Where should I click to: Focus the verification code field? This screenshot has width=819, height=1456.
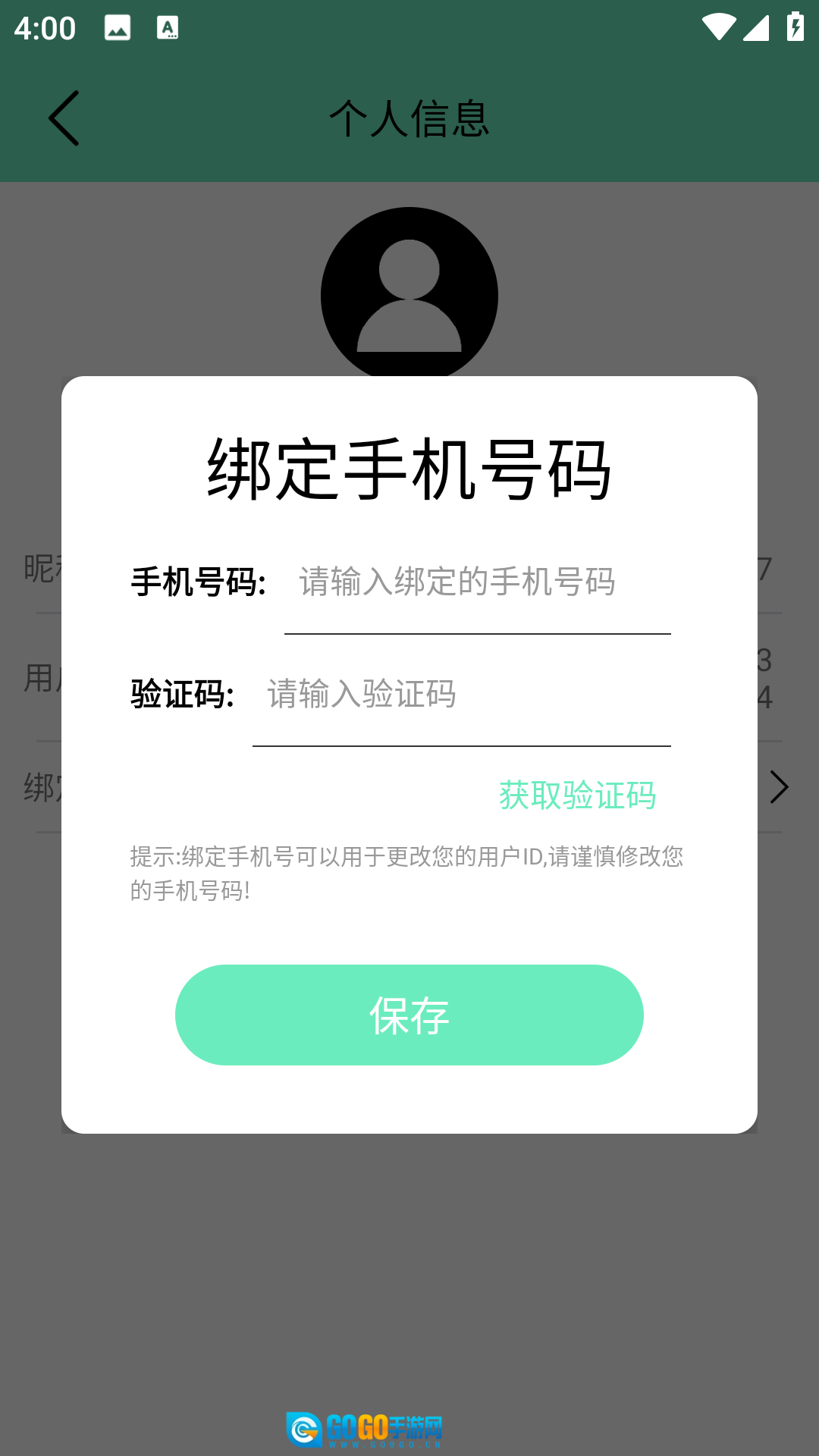(460, 695)
